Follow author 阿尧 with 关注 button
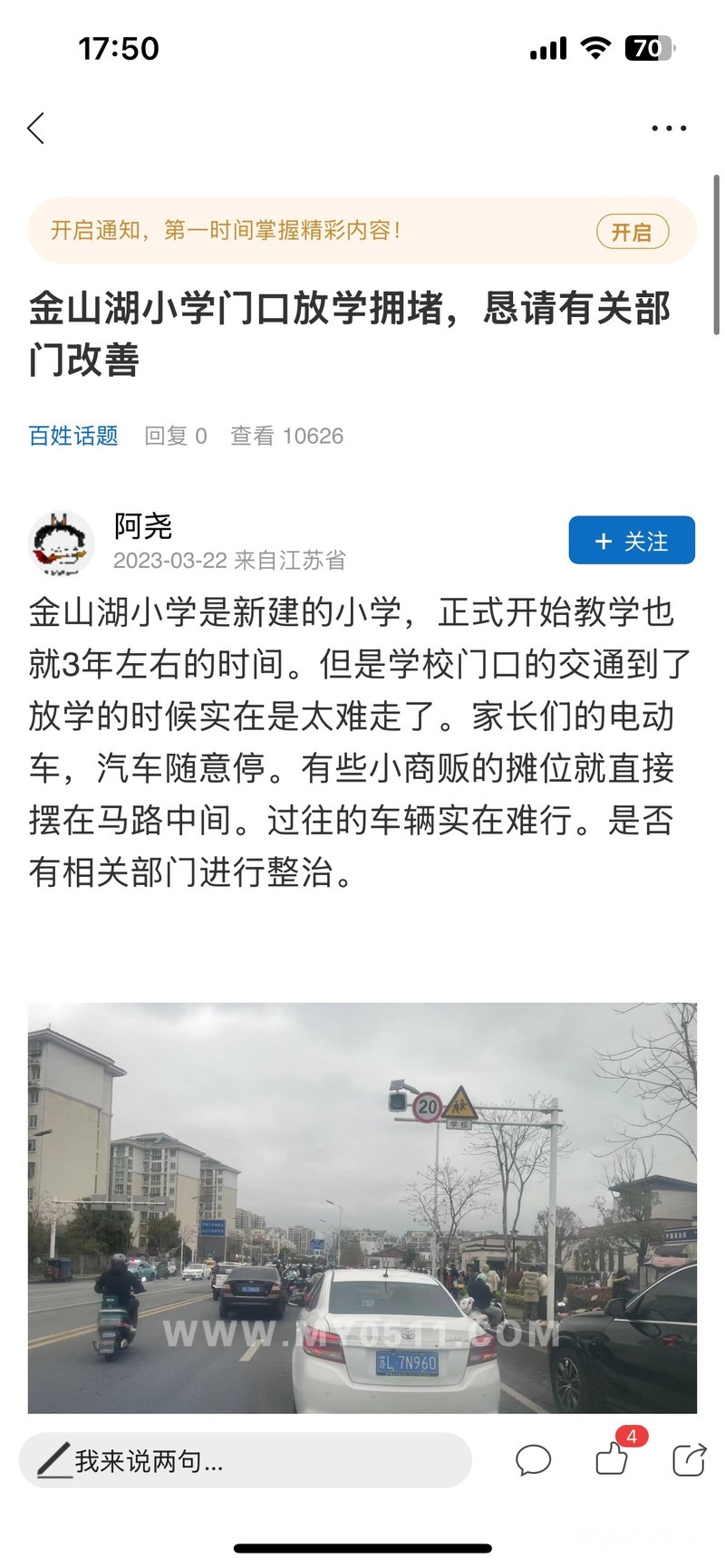This screenshot has width=725, height=1568. coord(632,541)
